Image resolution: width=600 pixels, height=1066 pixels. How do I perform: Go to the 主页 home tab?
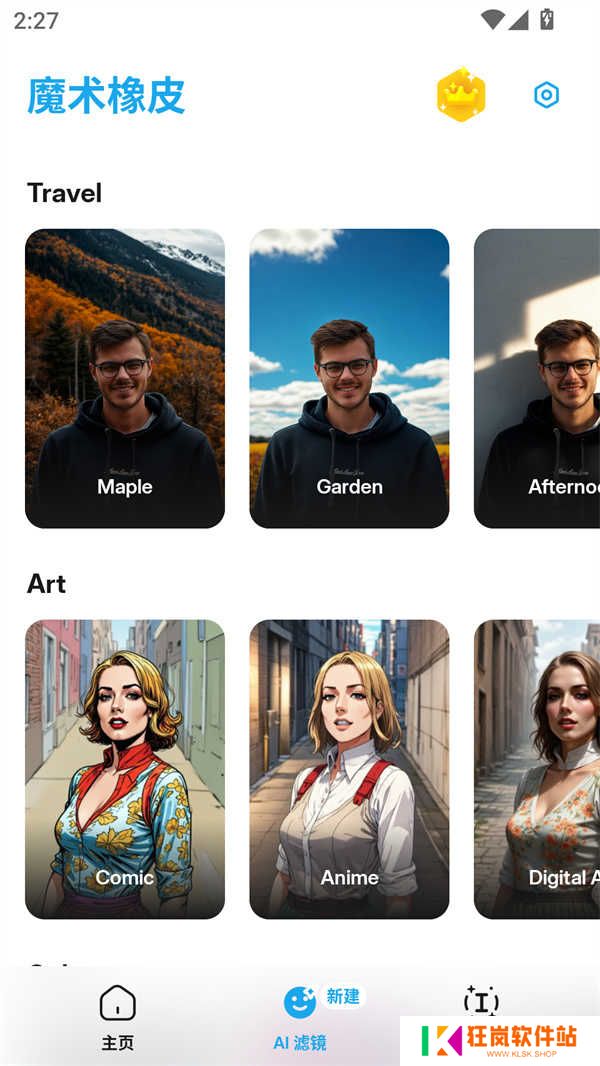click(x=118, y=1015)
